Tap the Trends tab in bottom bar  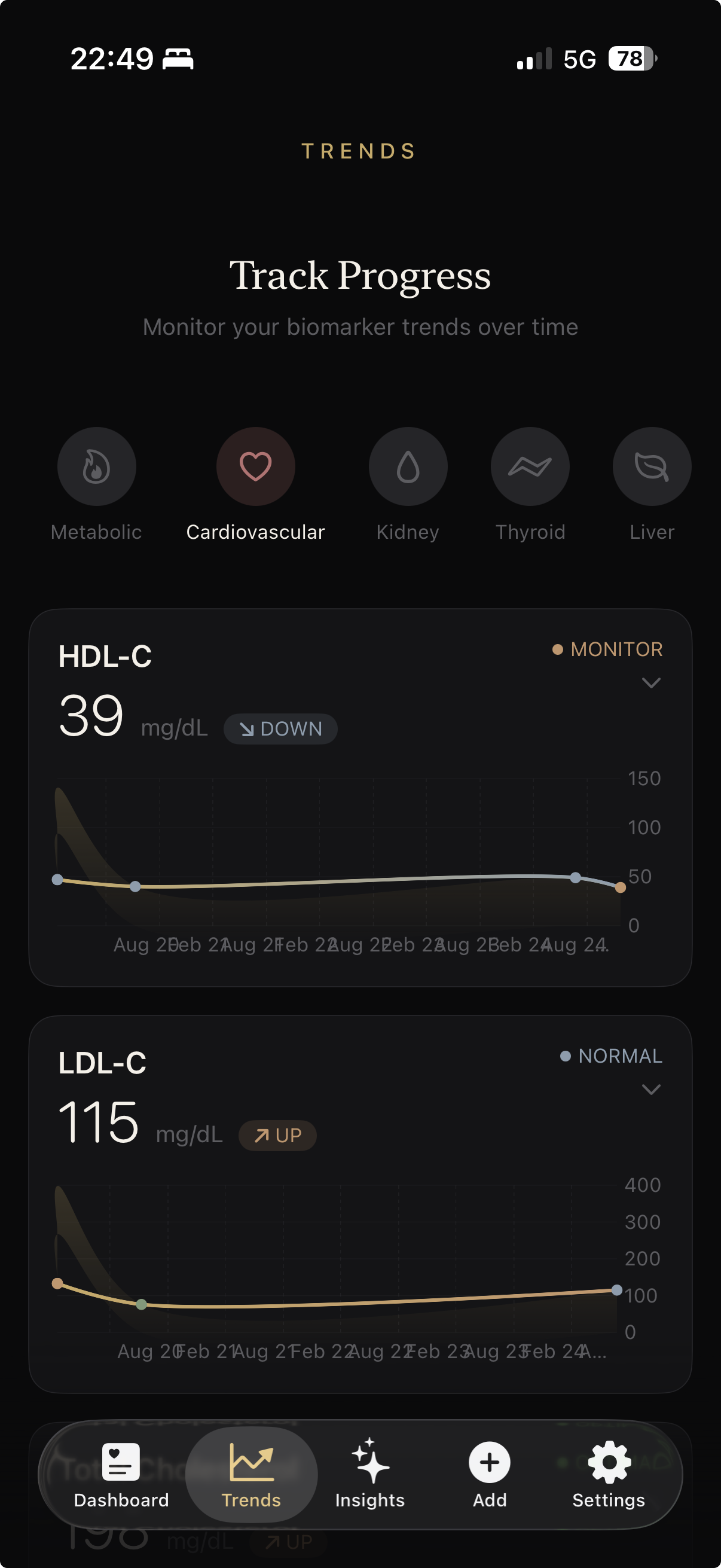click(251, 1474)
